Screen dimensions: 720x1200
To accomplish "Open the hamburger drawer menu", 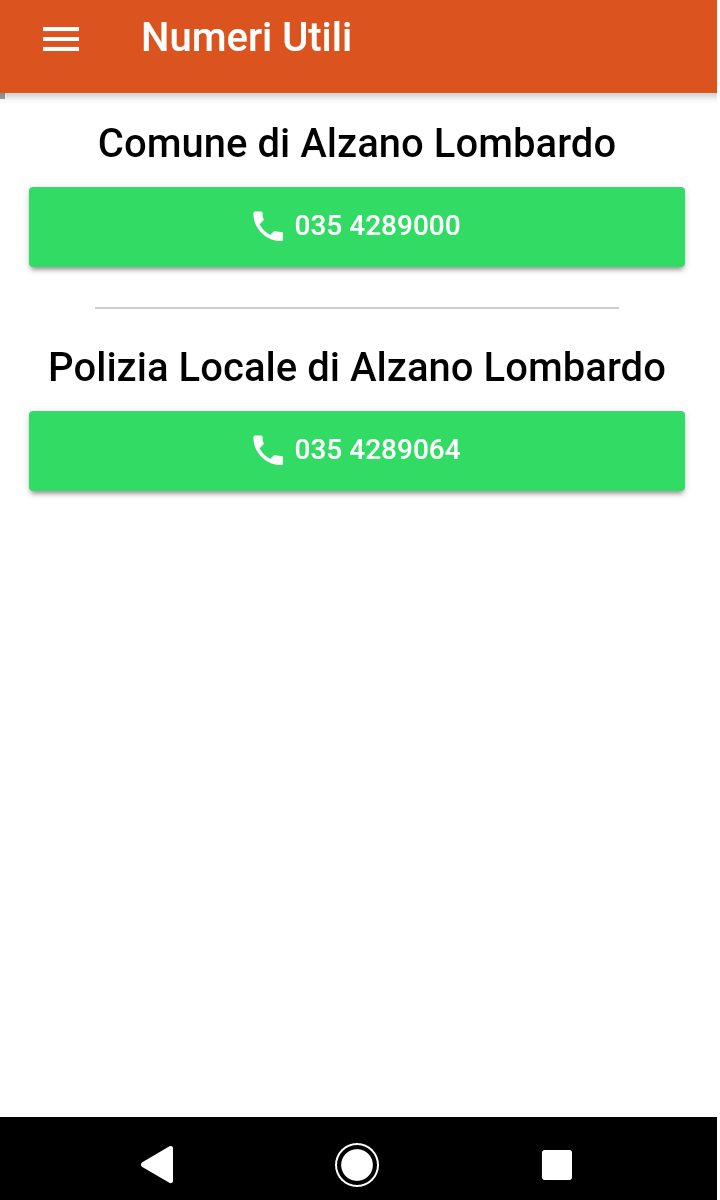I will click(x=61, y=39).
